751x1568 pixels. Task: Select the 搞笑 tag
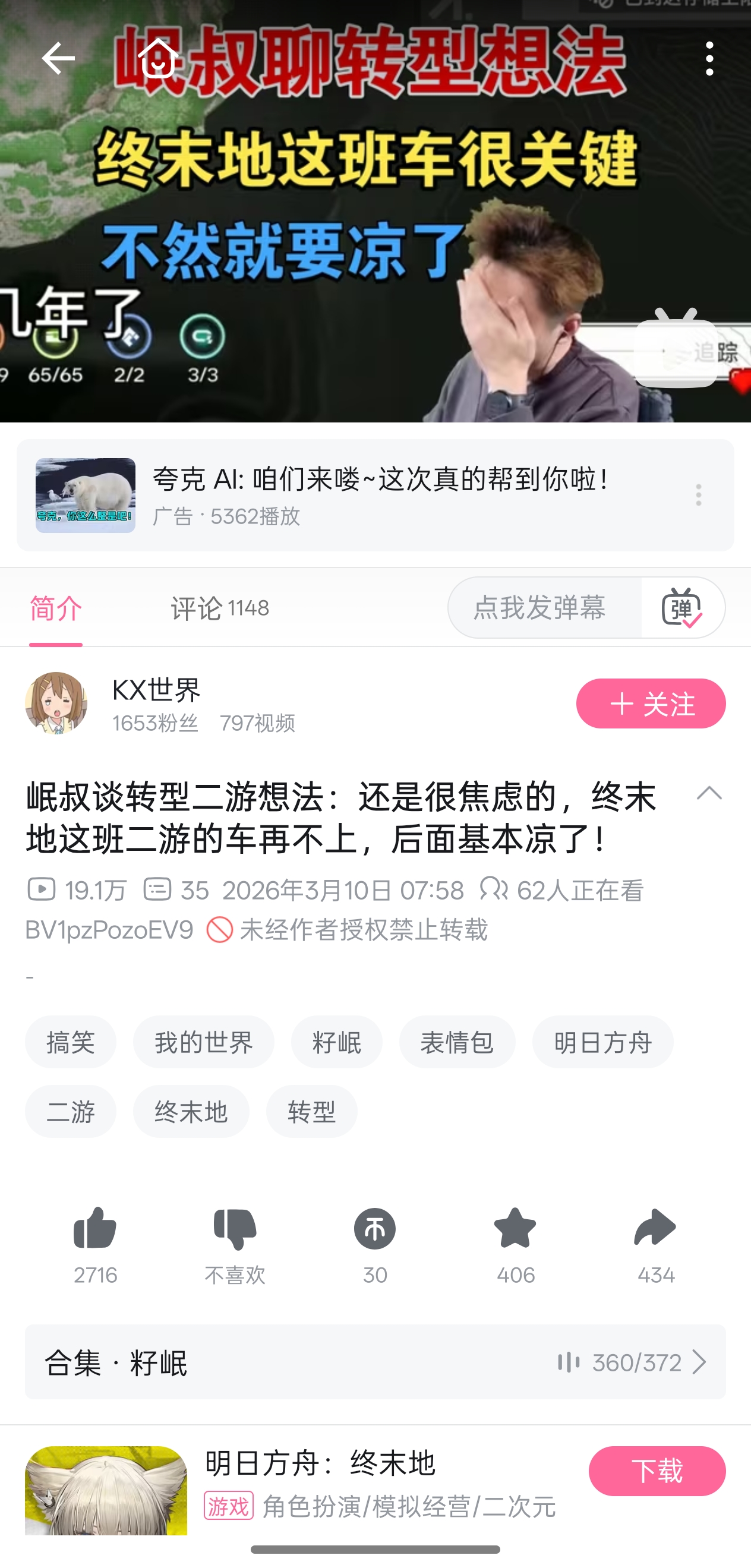(71, 1042)
